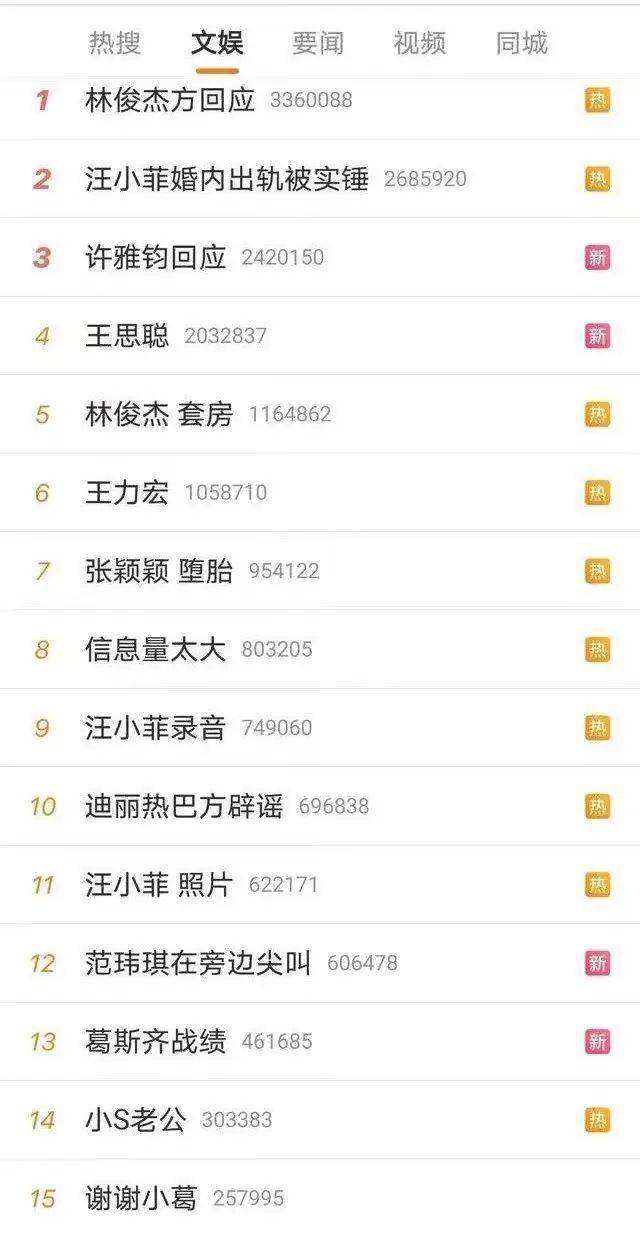Open the topic 张颖颖 堕胎

(x=159, y=571)
